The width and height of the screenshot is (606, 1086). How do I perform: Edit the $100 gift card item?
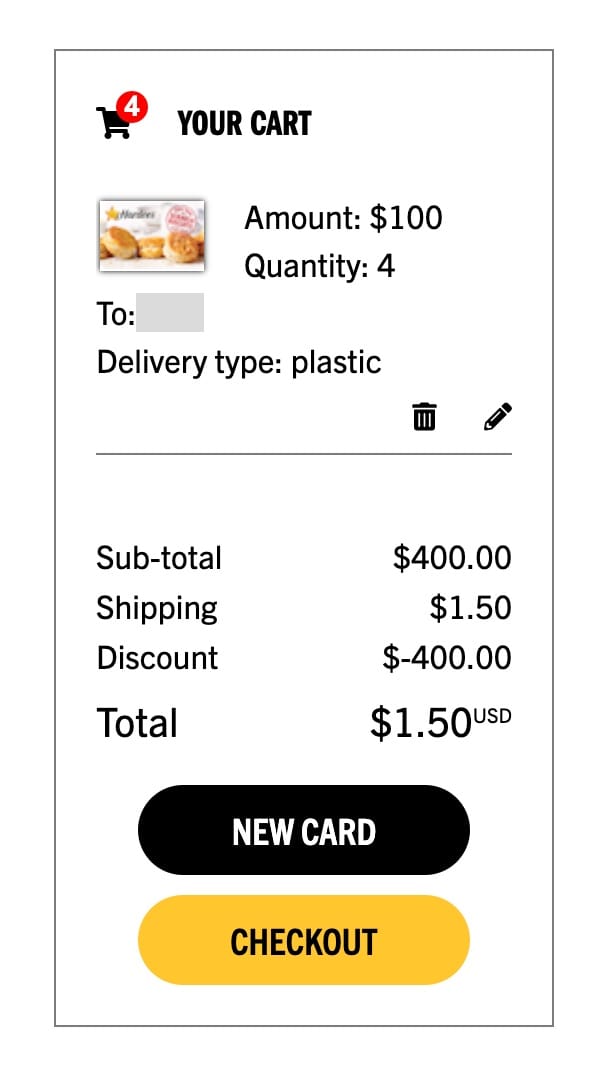pos(497,416)
